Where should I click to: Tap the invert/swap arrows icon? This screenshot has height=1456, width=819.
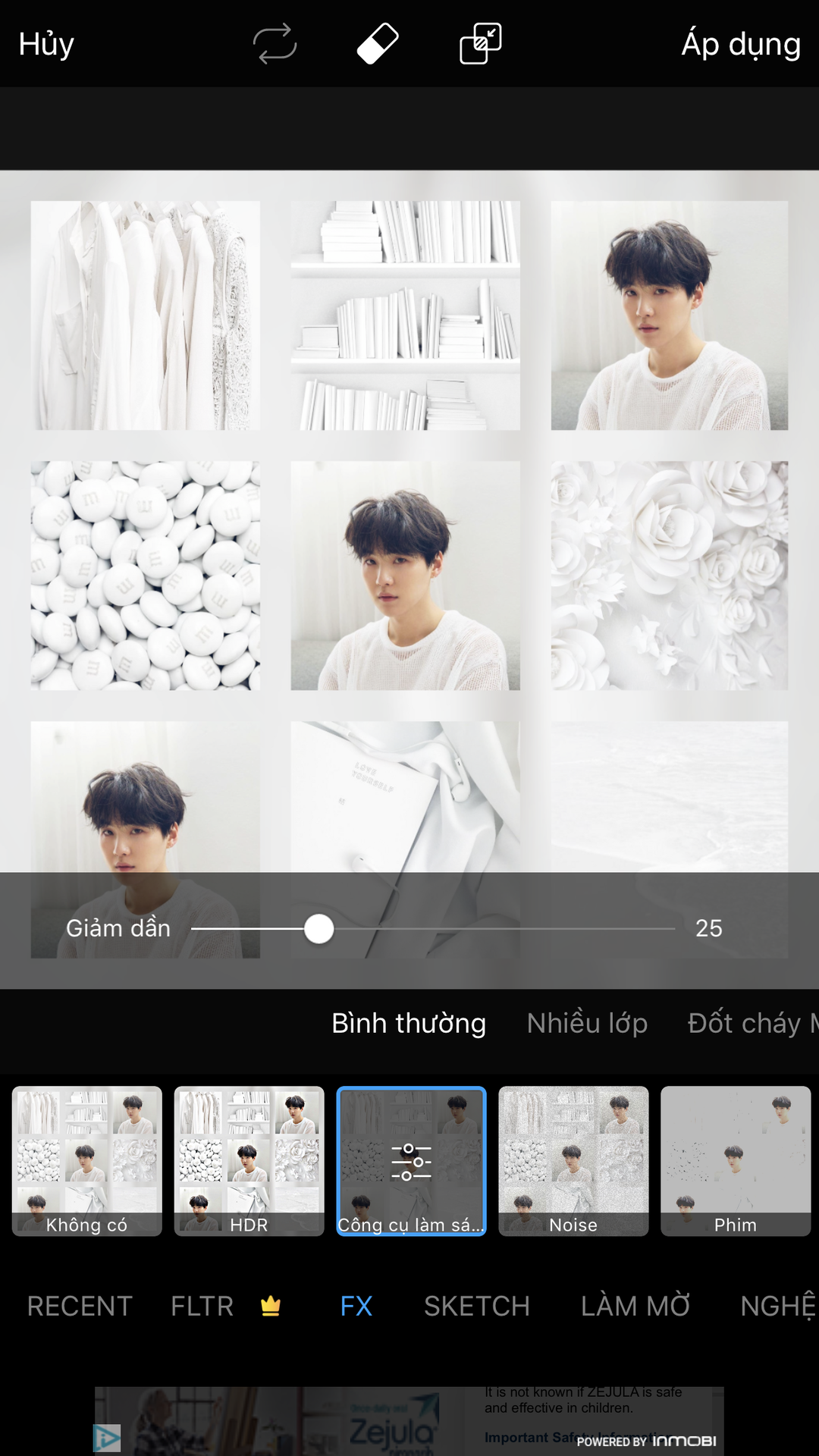[x=275, y=44]
